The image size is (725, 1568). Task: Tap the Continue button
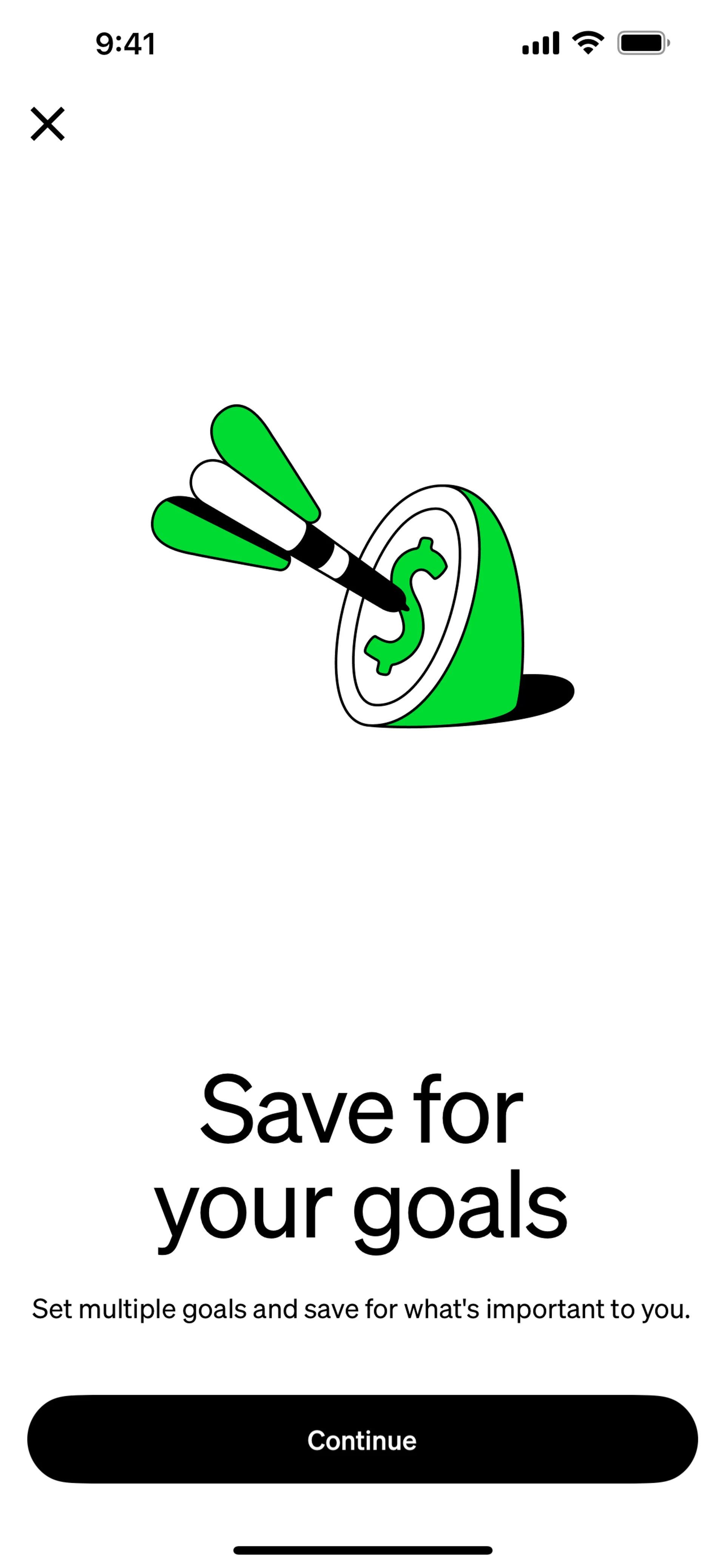pos(362,1440)
